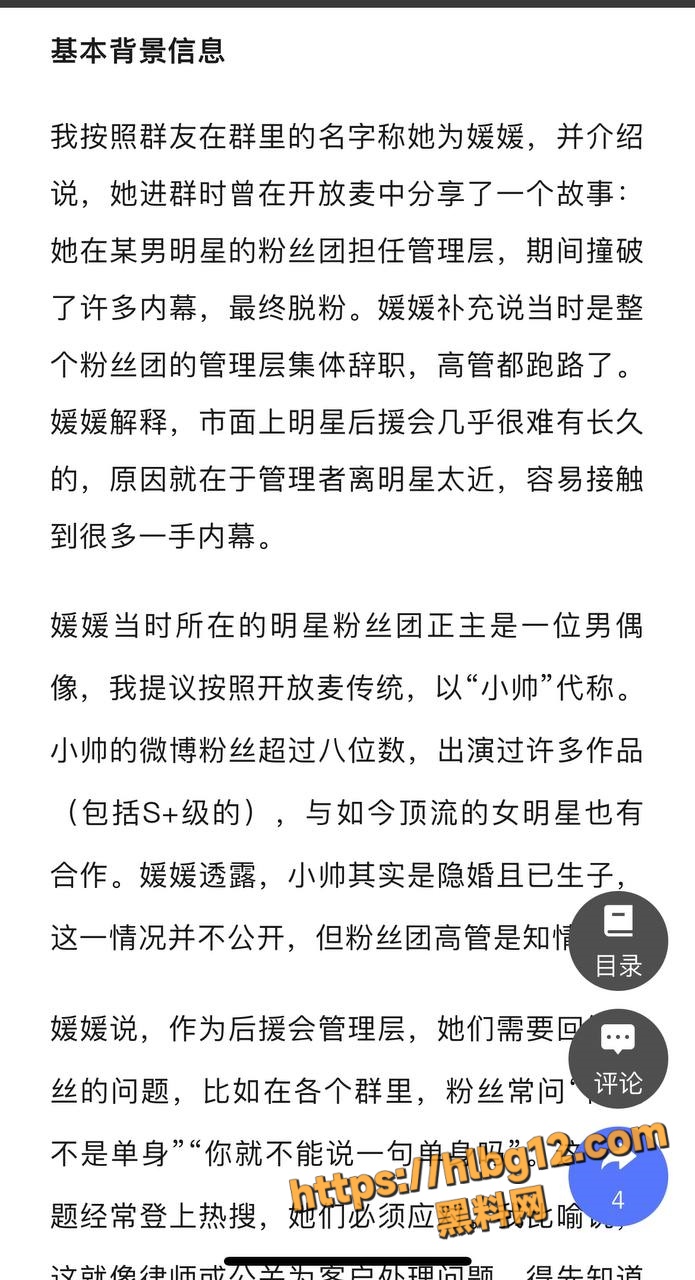Tap the blue share button
Image resolution: width=695 pixels, height=1280 pixels.
[x=618, y=1177]
